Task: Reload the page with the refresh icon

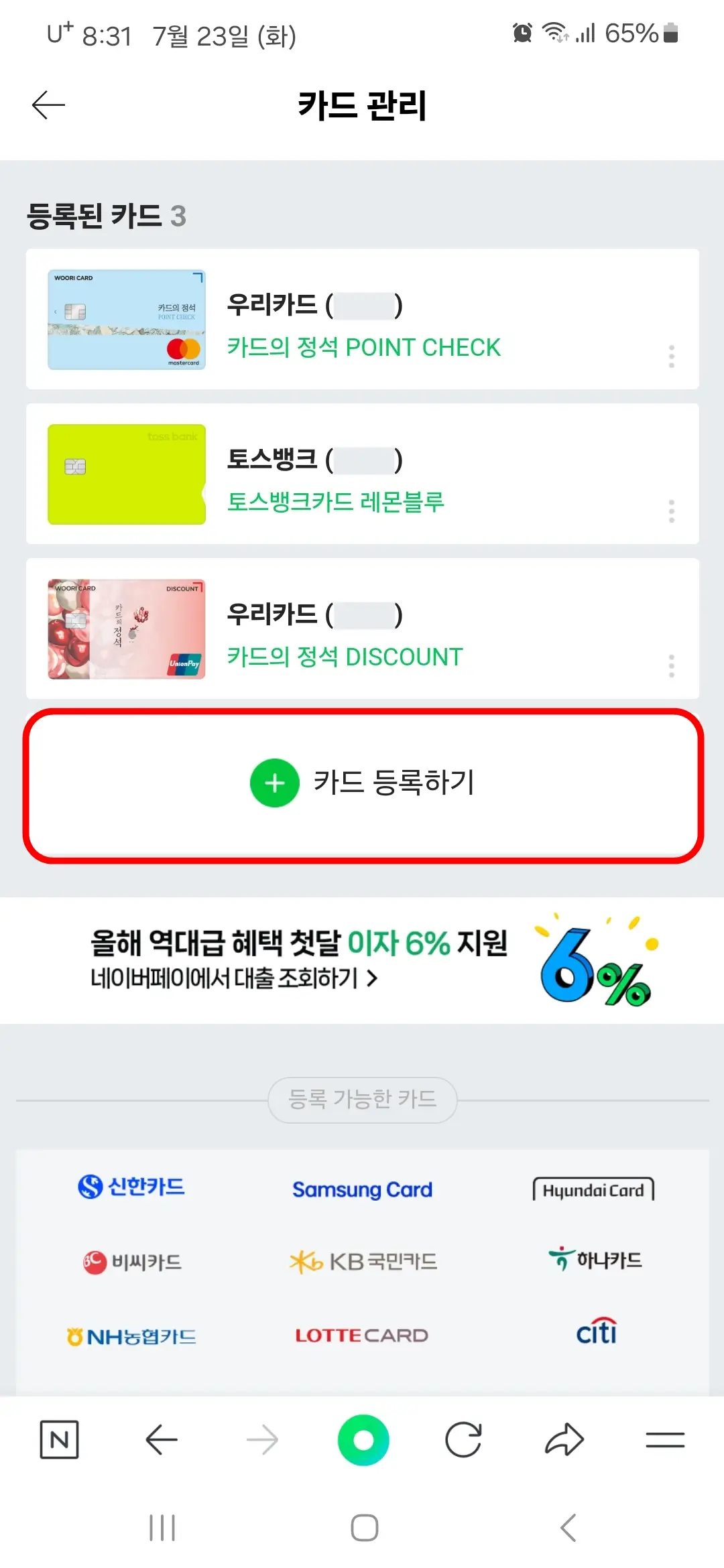Action: (465, 1438)
